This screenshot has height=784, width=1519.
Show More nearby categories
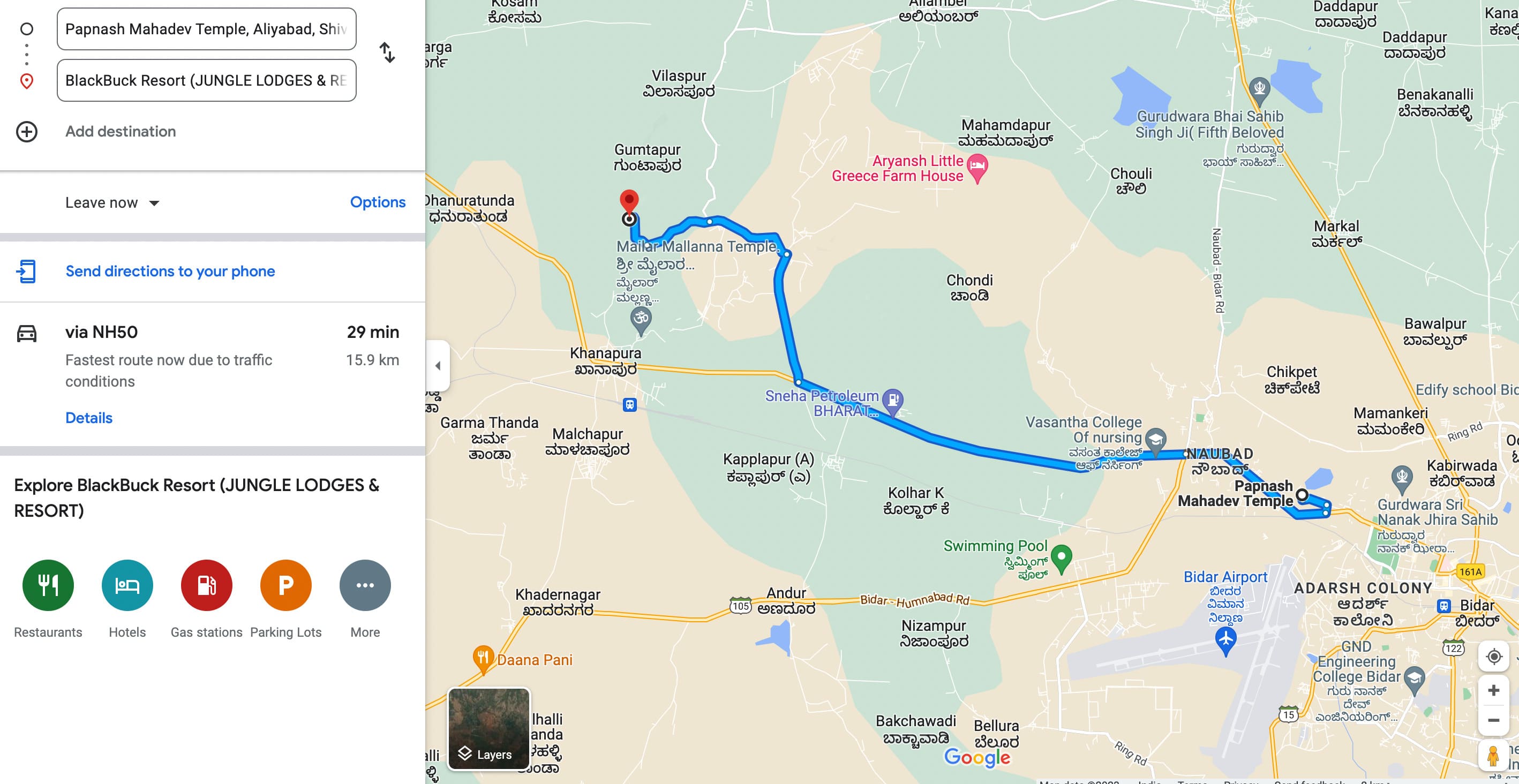click(x=364, y=585)
